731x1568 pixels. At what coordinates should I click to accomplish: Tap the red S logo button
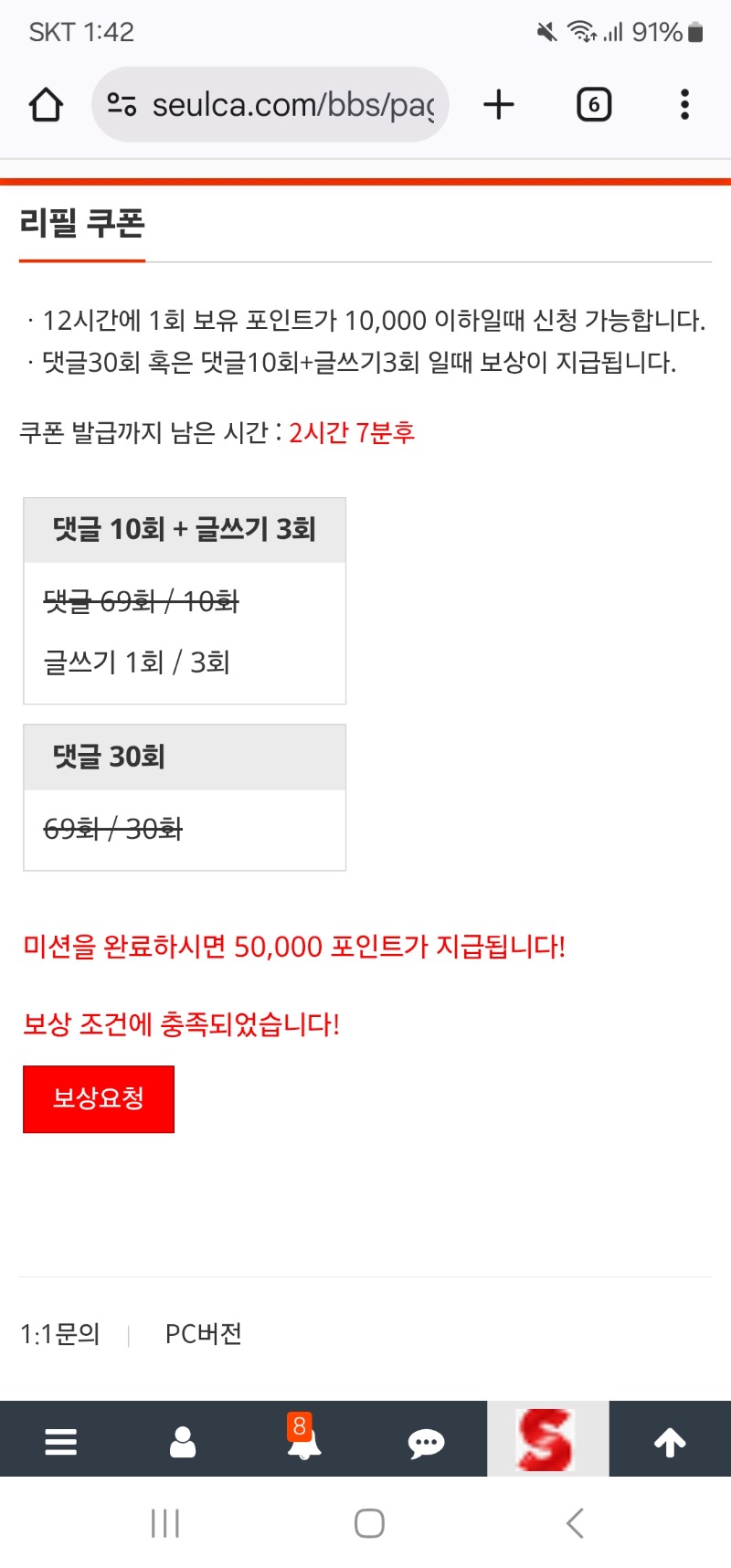(546, 1439)
